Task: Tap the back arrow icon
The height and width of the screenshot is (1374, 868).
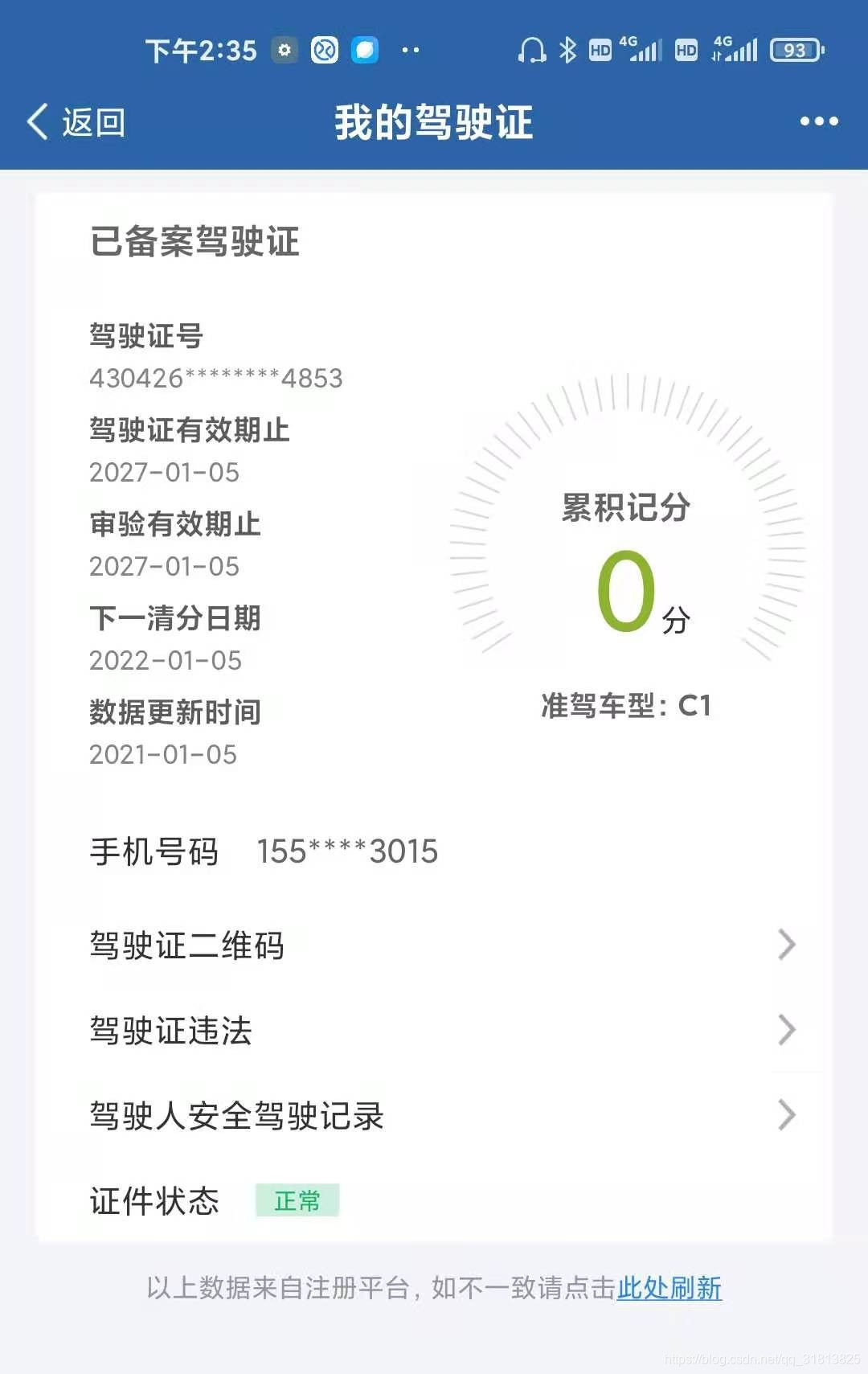Action: [x=35, y=120]
